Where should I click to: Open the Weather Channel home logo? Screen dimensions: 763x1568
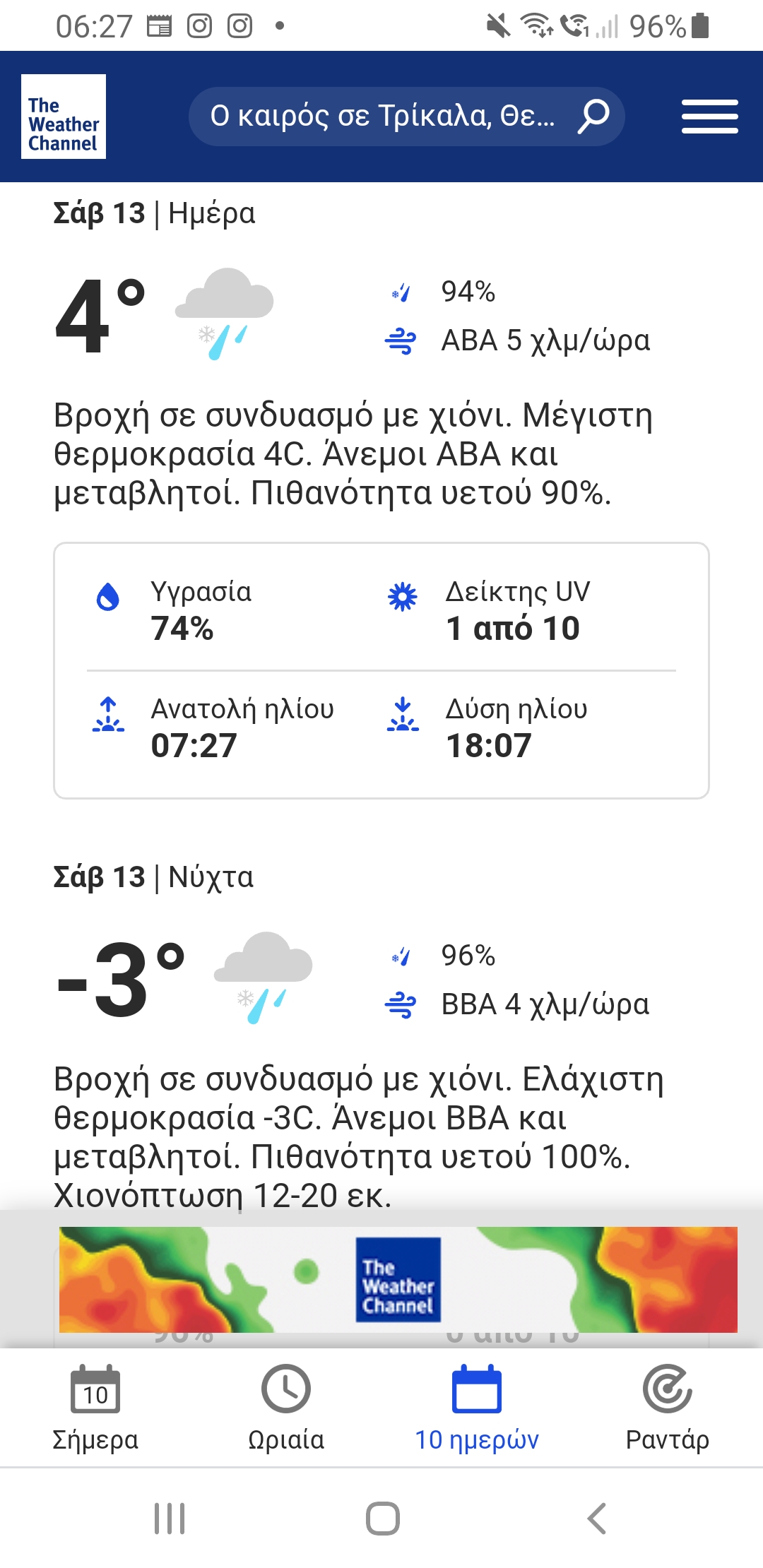click(x=64, y=117)
